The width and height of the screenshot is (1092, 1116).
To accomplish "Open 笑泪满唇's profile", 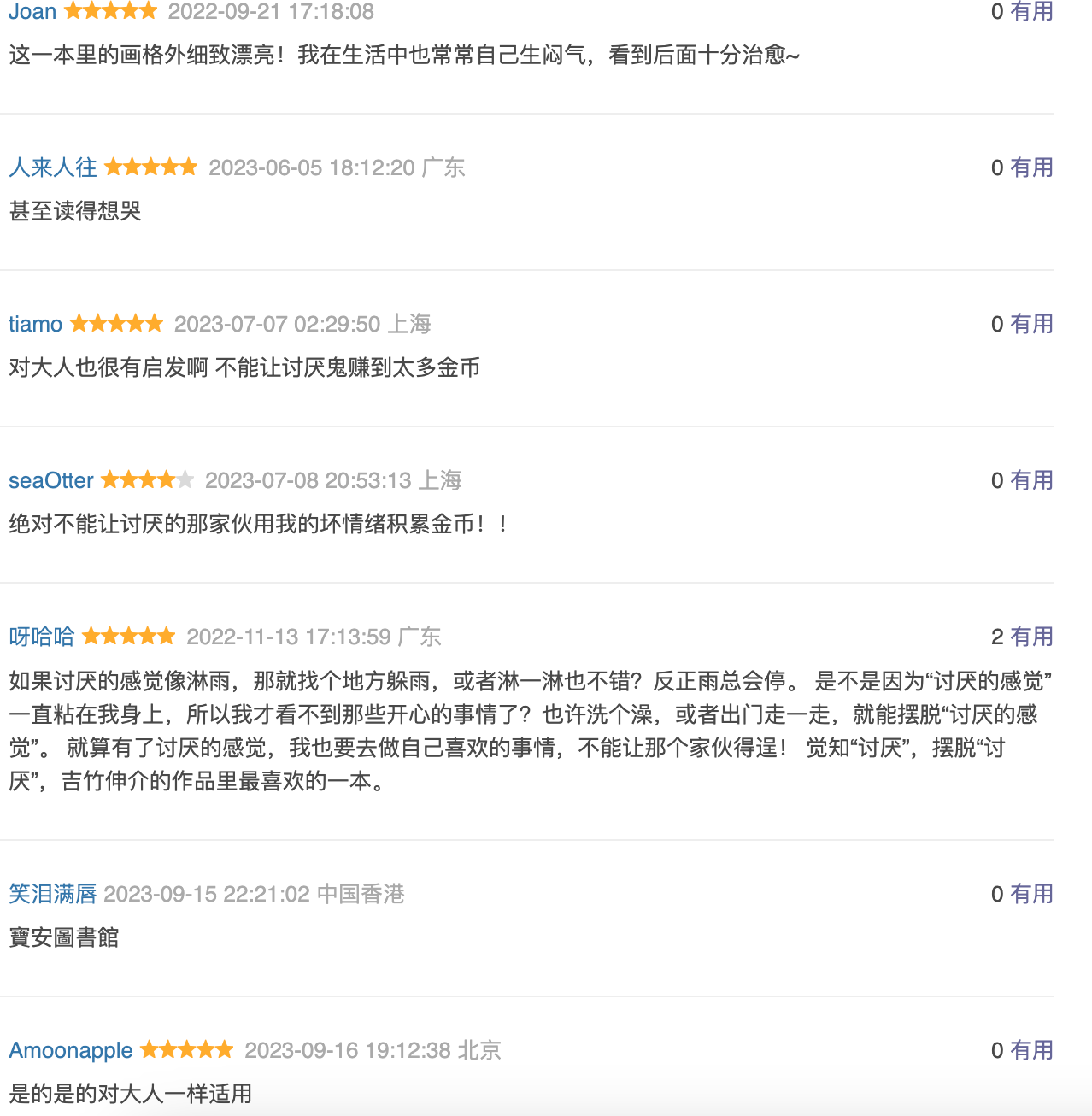I will click(53, 894).
